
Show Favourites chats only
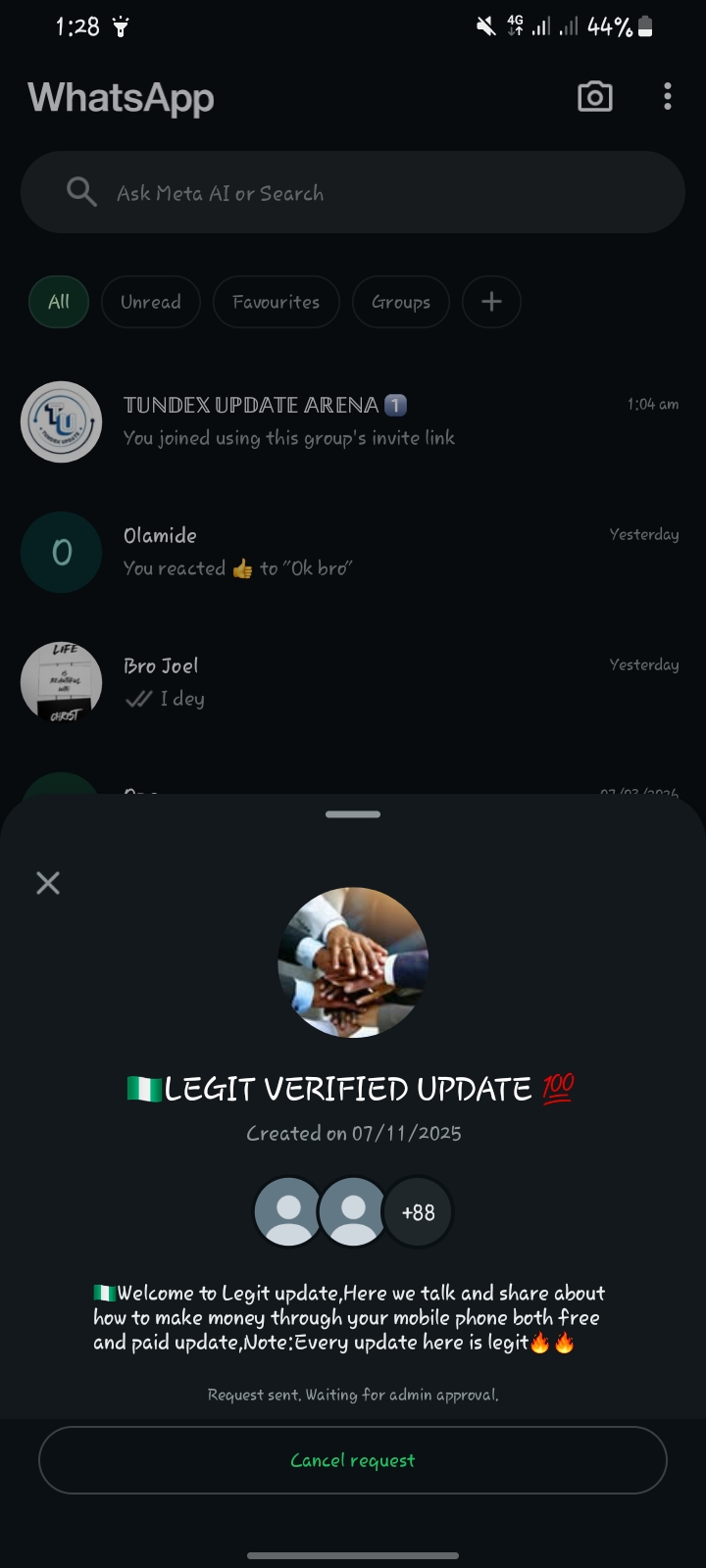tap(276, 302)
